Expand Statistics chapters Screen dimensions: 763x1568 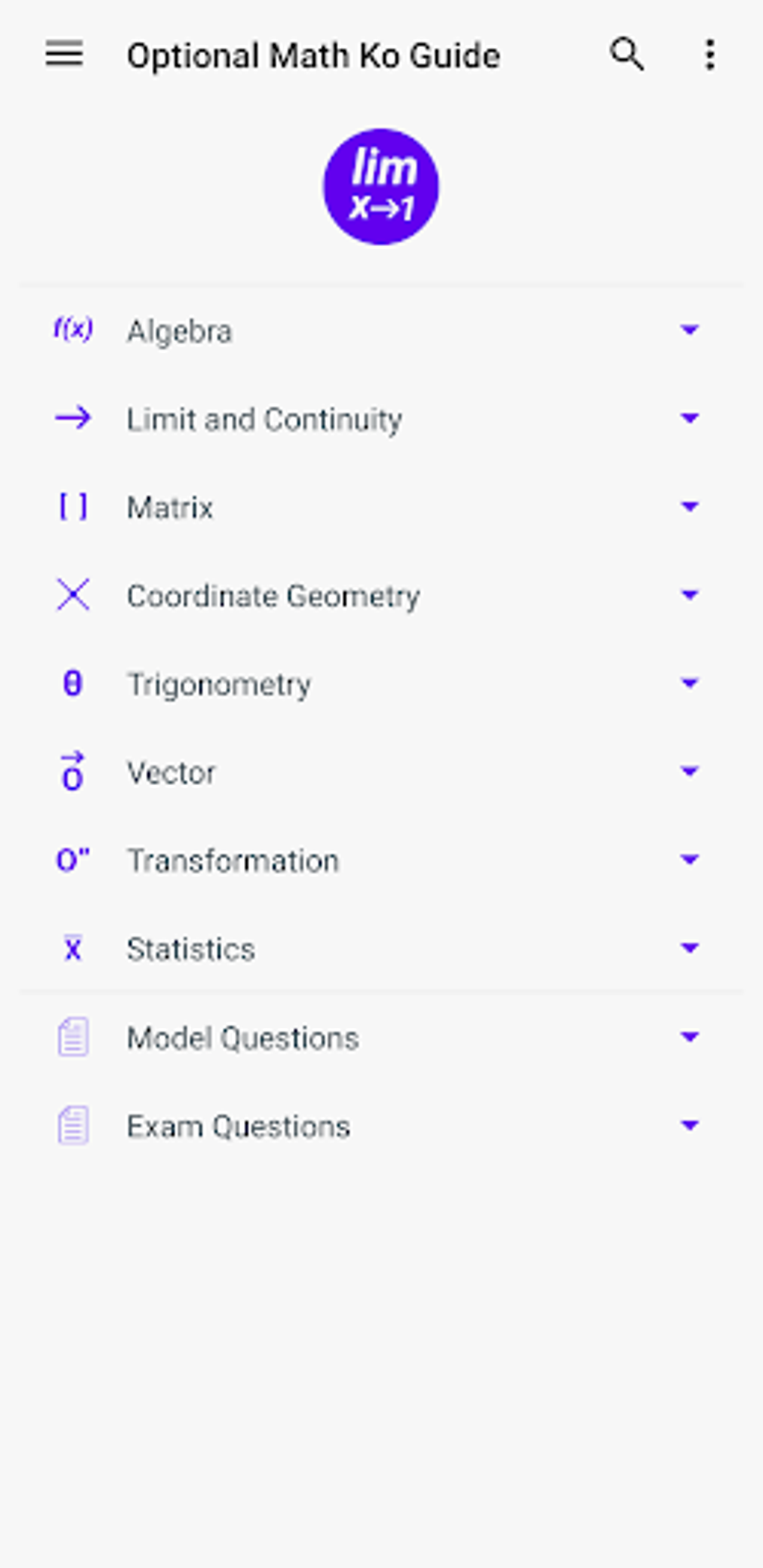point(689,948)
